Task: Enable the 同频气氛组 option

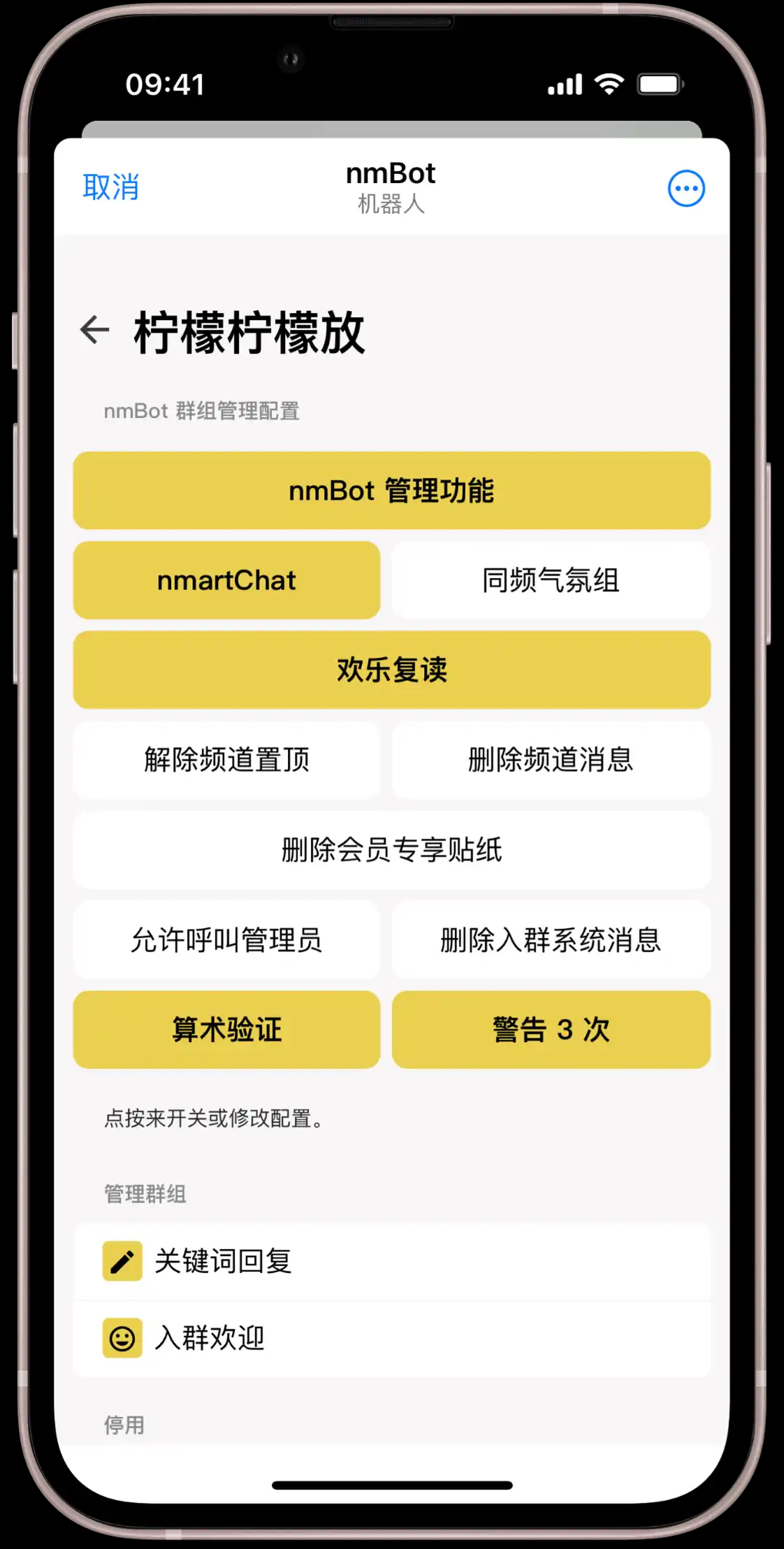Action: click(551, 580)
